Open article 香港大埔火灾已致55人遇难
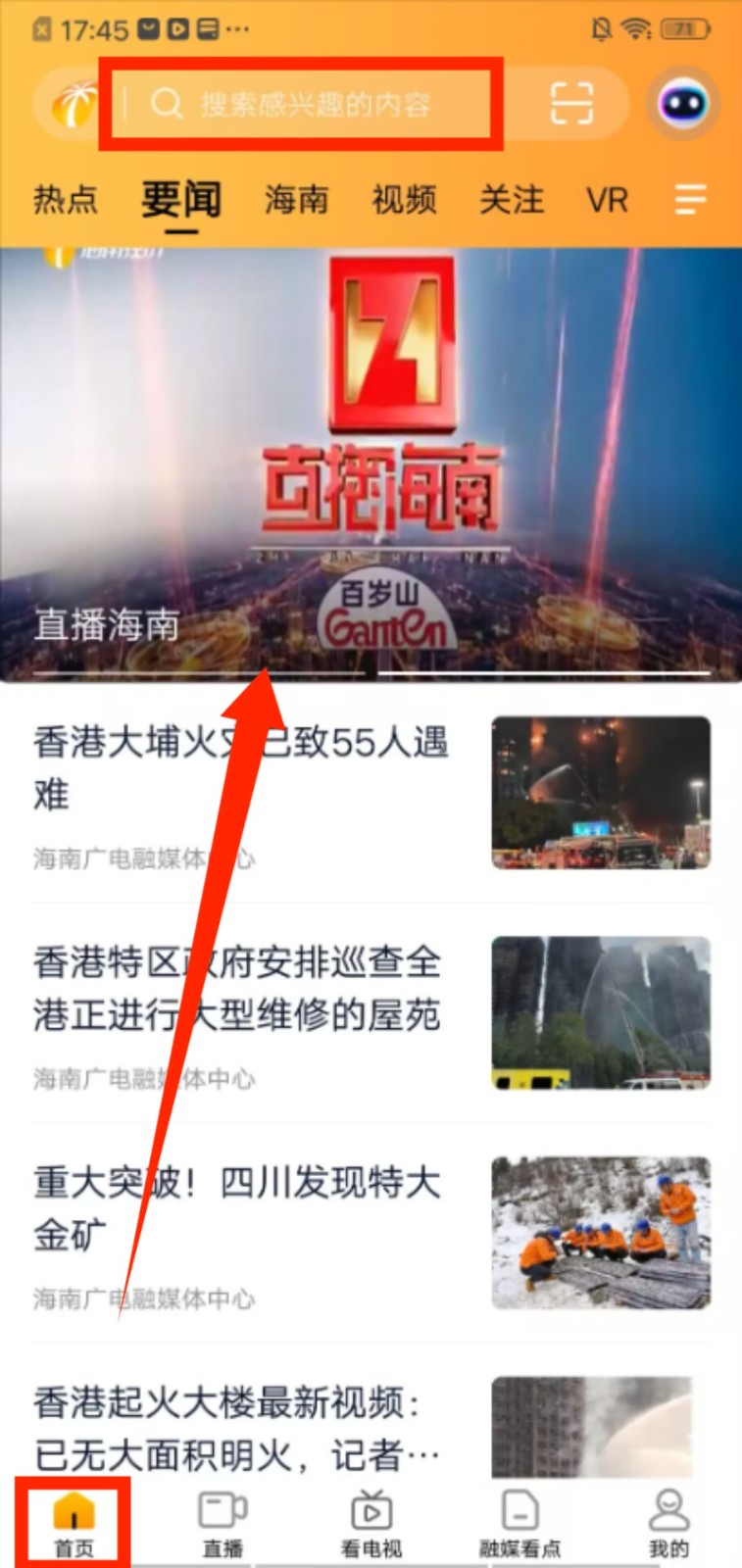This screenshot has width=742, height=1568. point(240,767)
